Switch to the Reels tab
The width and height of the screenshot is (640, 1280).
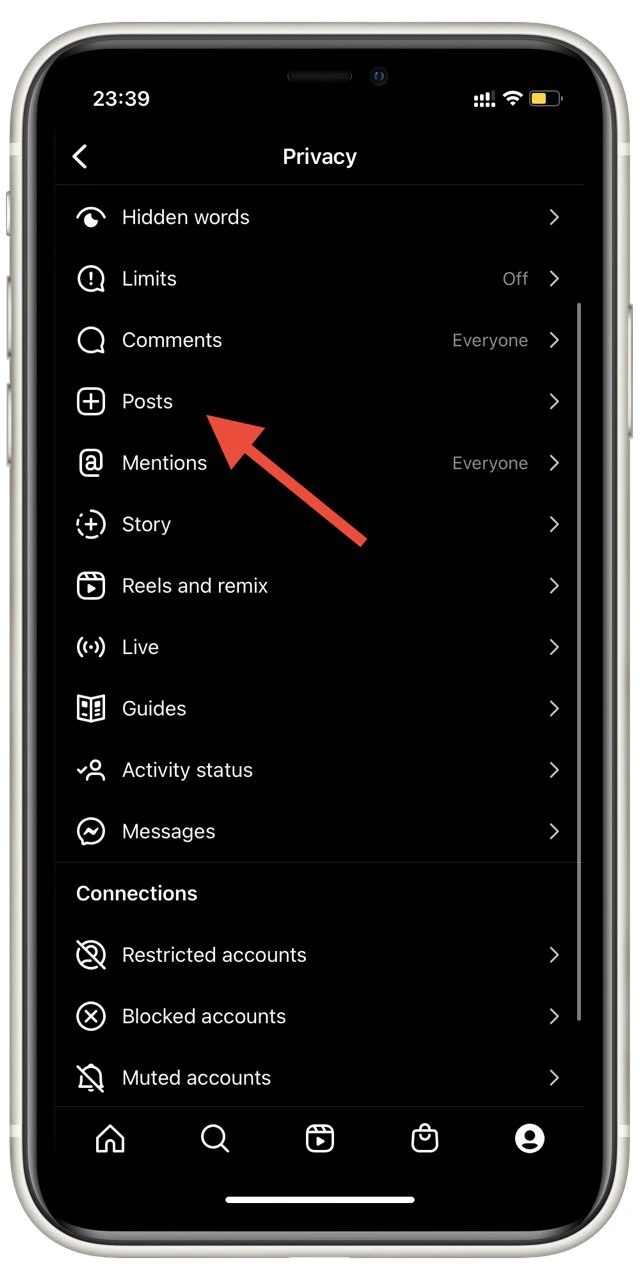click(x=320, y=1138)
